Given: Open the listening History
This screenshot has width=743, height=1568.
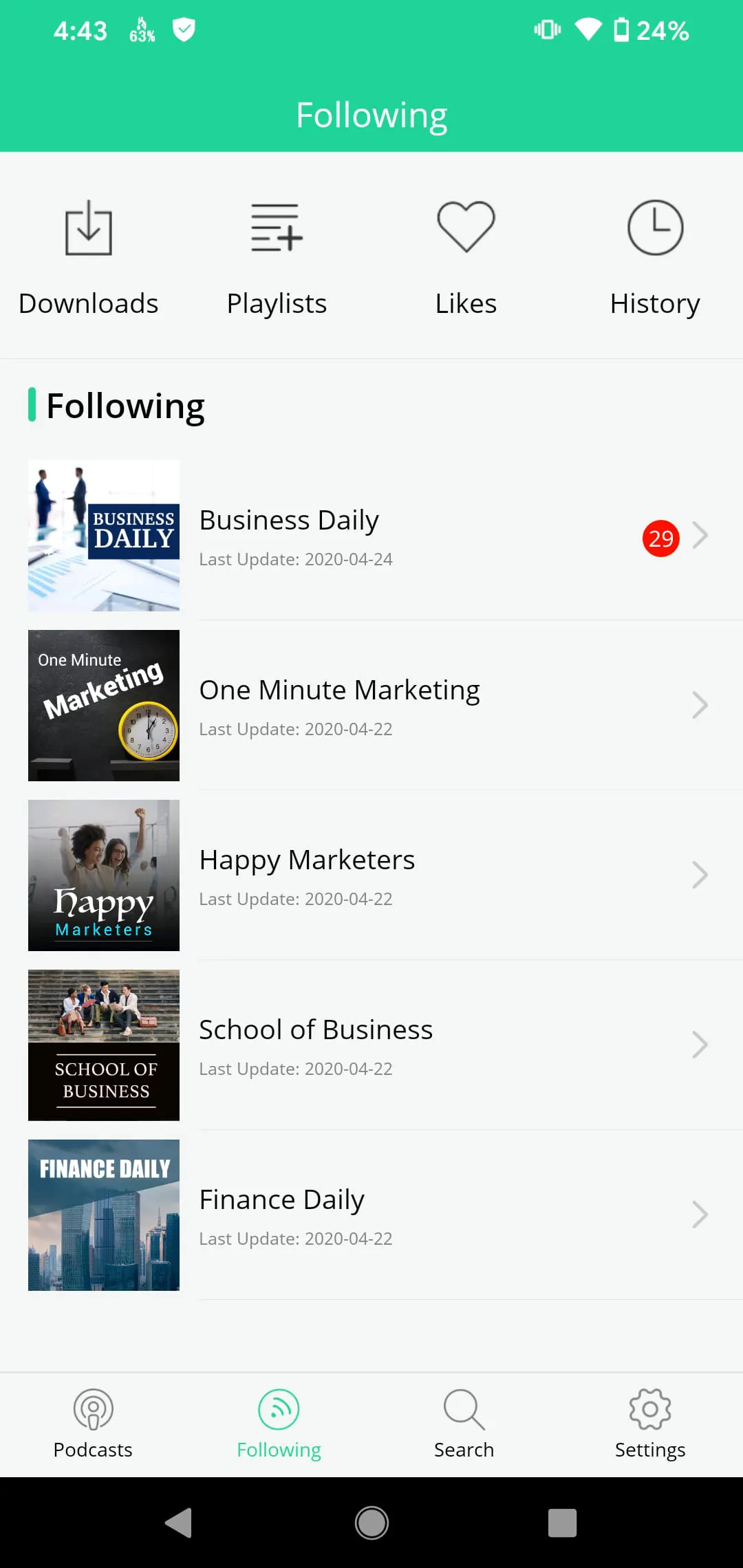Looking at the screenshot, I should pos(654,254).
